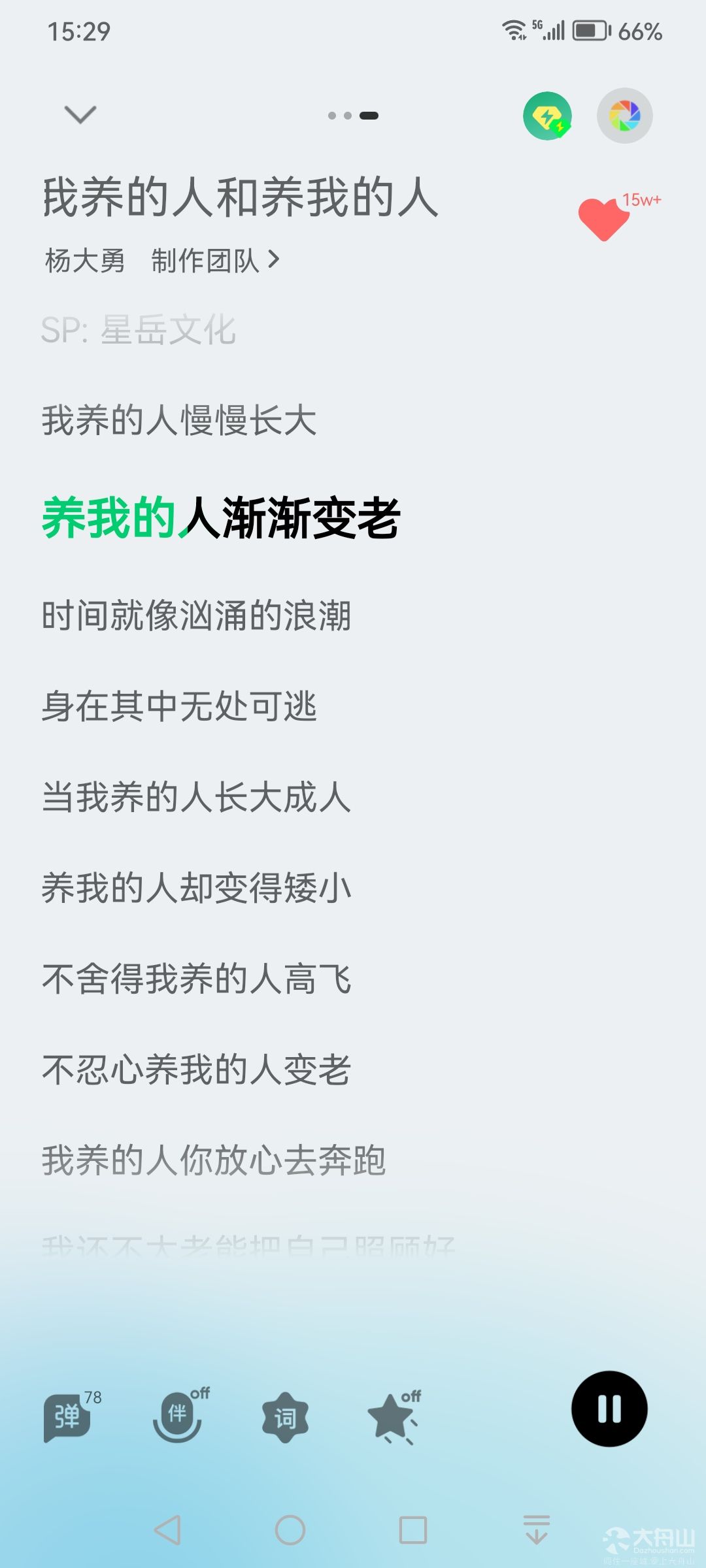
Task: Jump to lyric line 时间就像汹涌的浪潮
Action: (x=197, y=615)
